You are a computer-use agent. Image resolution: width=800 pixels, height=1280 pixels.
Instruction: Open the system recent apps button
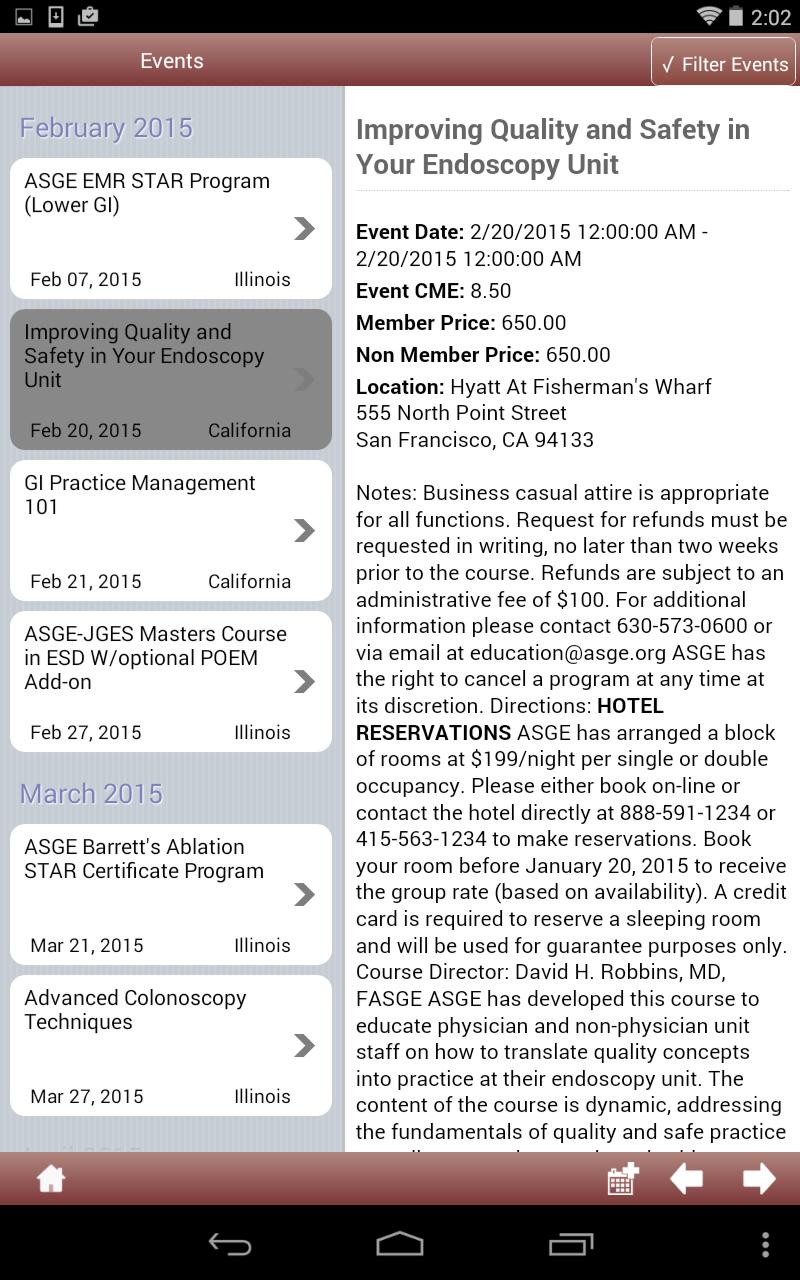[x=571, y=1244]
